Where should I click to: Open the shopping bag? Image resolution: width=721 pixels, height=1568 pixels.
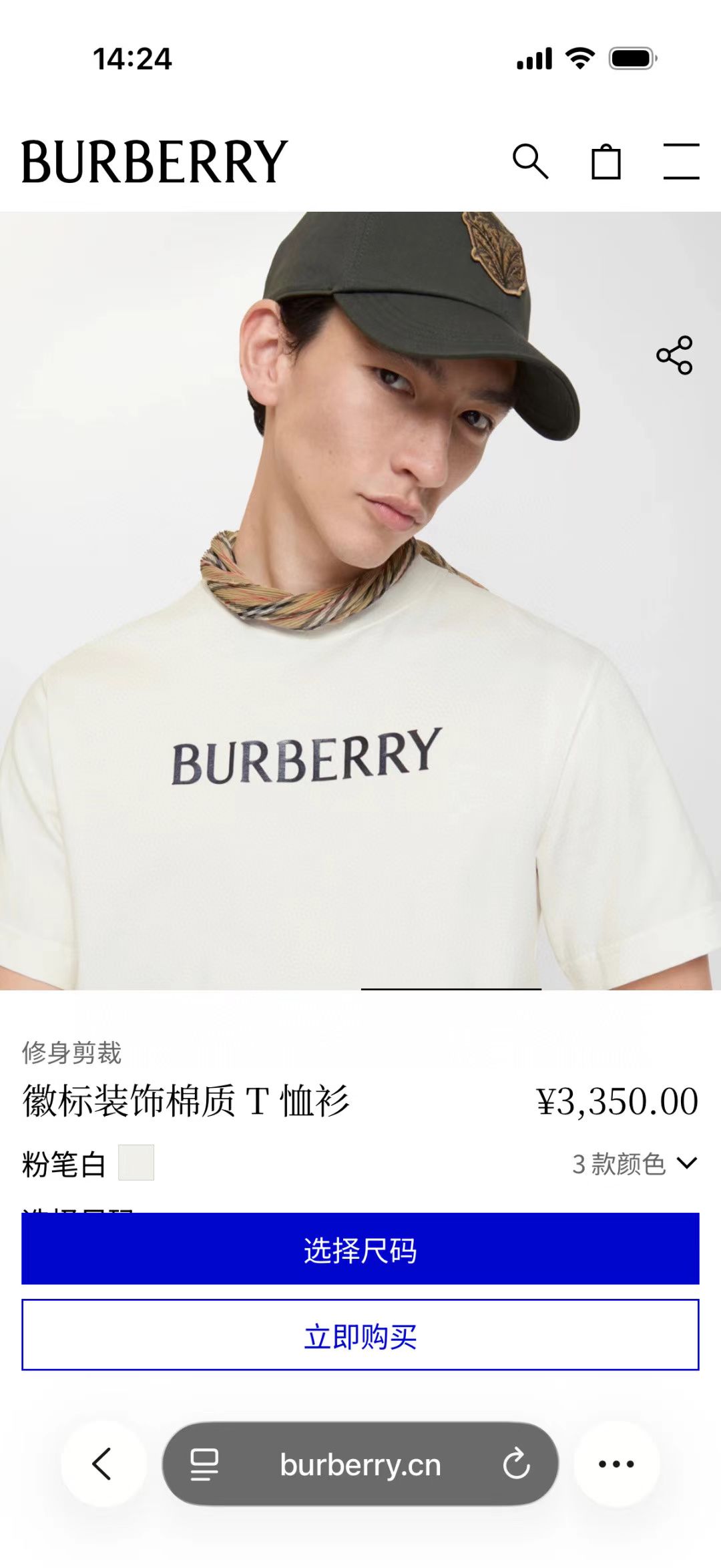pyautogui.click(x=606, y=162)
